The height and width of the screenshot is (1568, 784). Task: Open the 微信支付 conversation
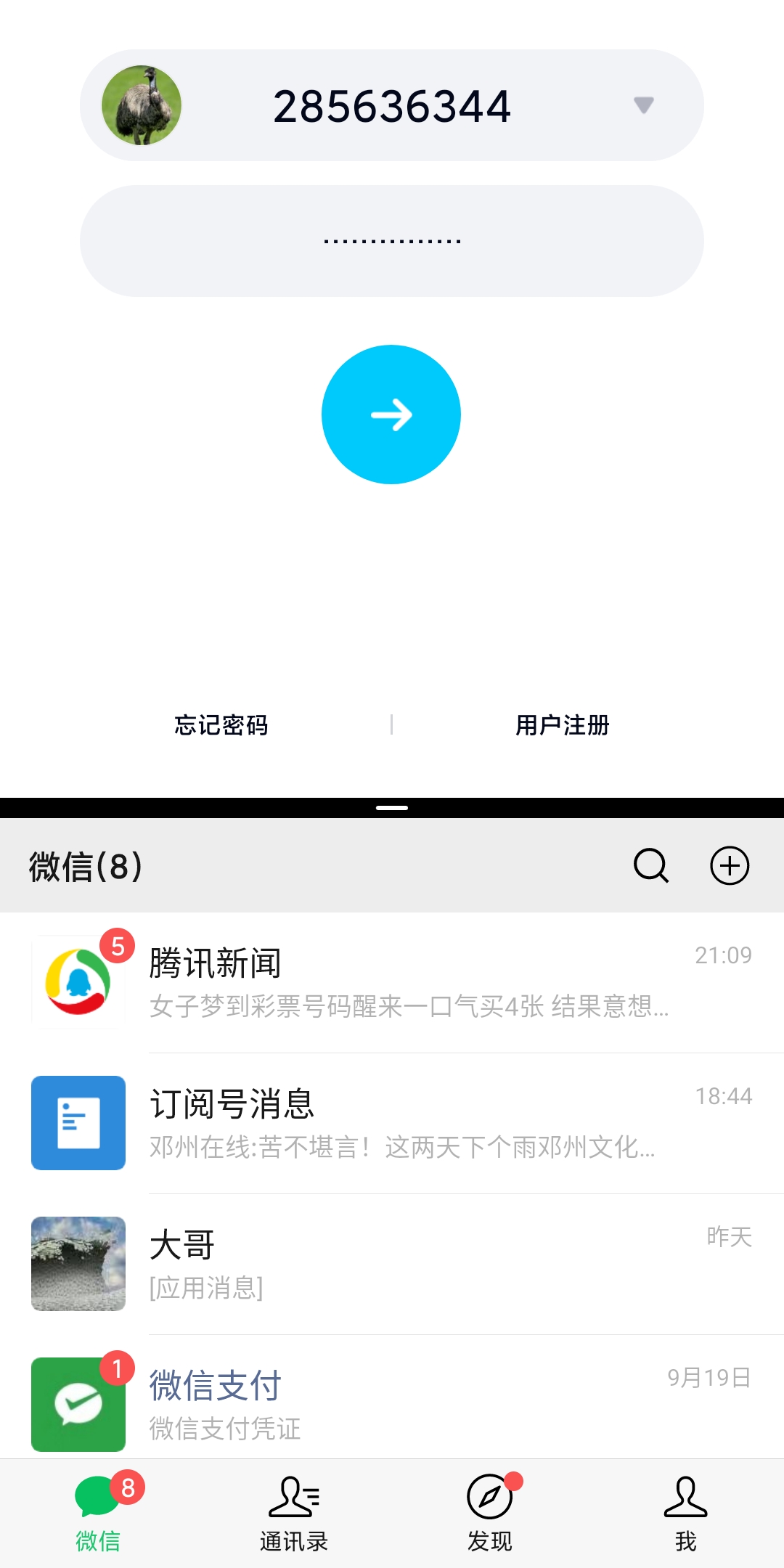pyautogui.click(x=392, y=1397)
